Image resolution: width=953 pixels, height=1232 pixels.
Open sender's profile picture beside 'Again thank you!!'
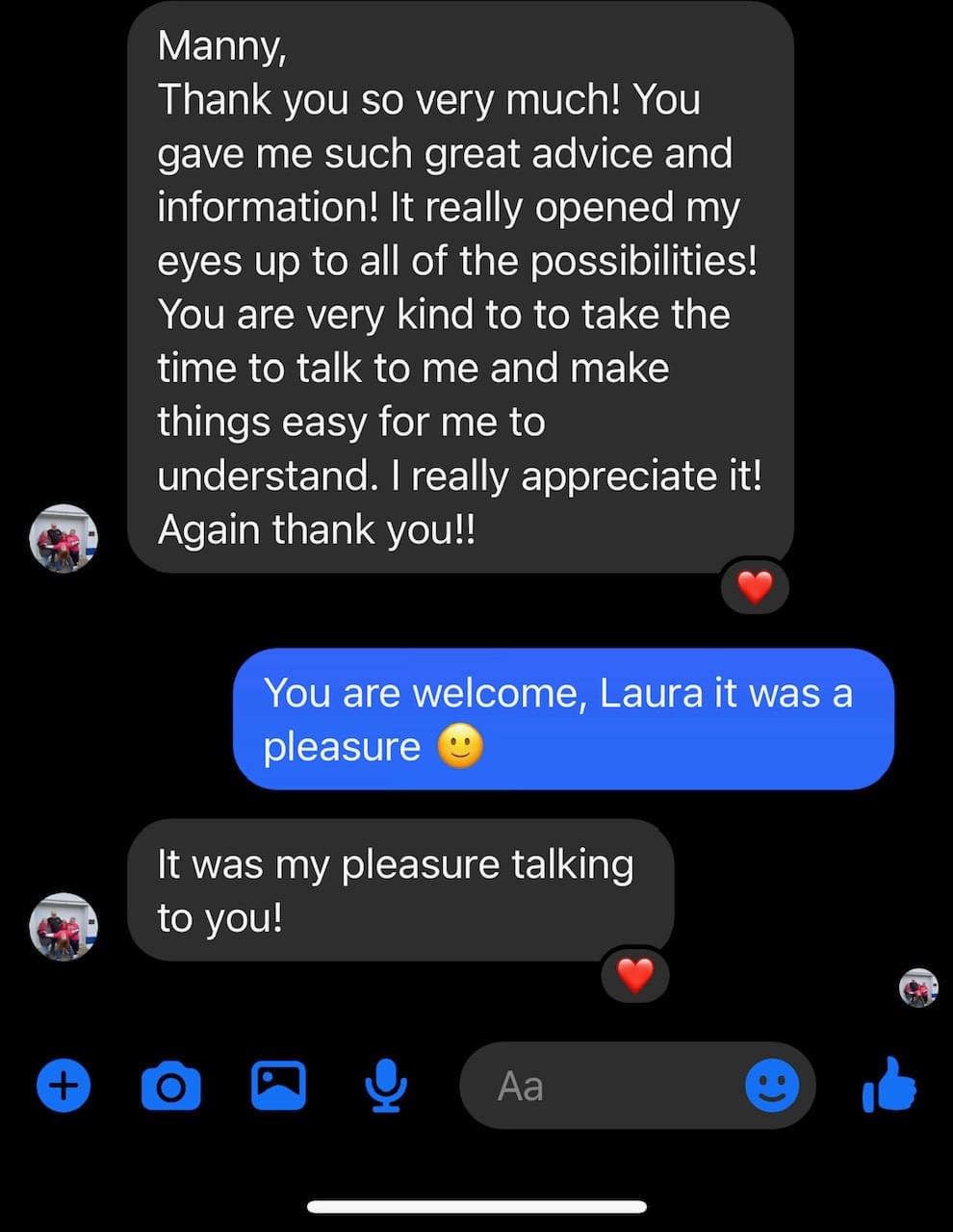tap(64, 539)
